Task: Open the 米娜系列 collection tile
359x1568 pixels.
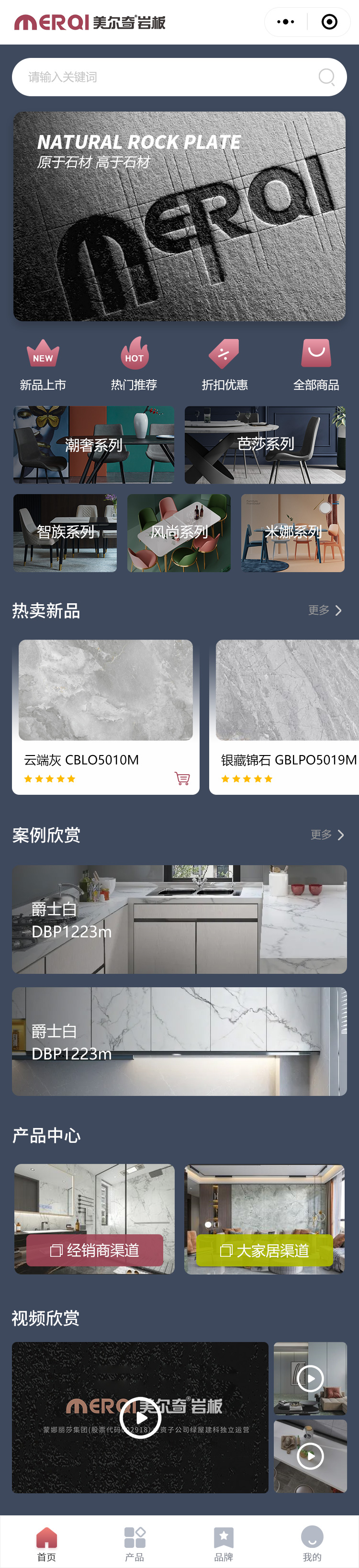Action: point(292,532)
